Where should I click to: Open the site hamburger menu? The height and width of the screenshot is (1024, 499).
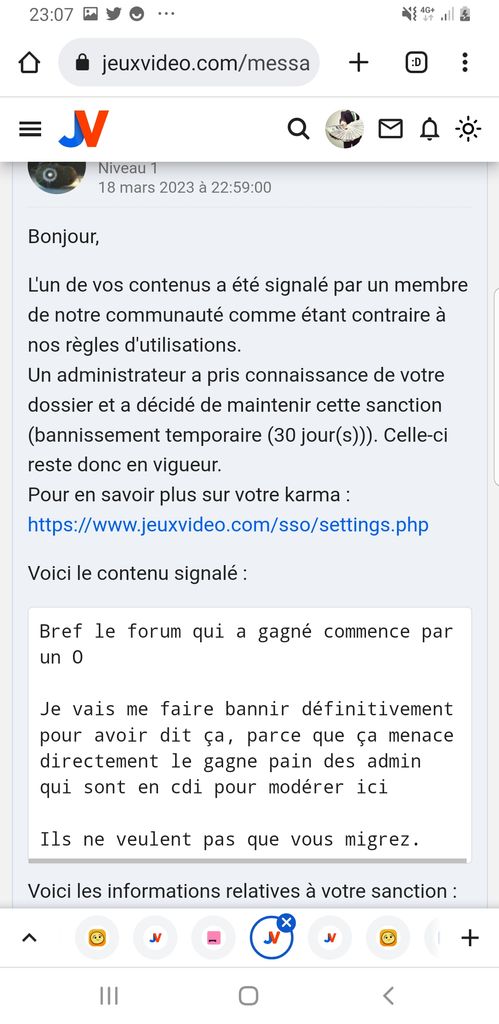pos(30,129)
